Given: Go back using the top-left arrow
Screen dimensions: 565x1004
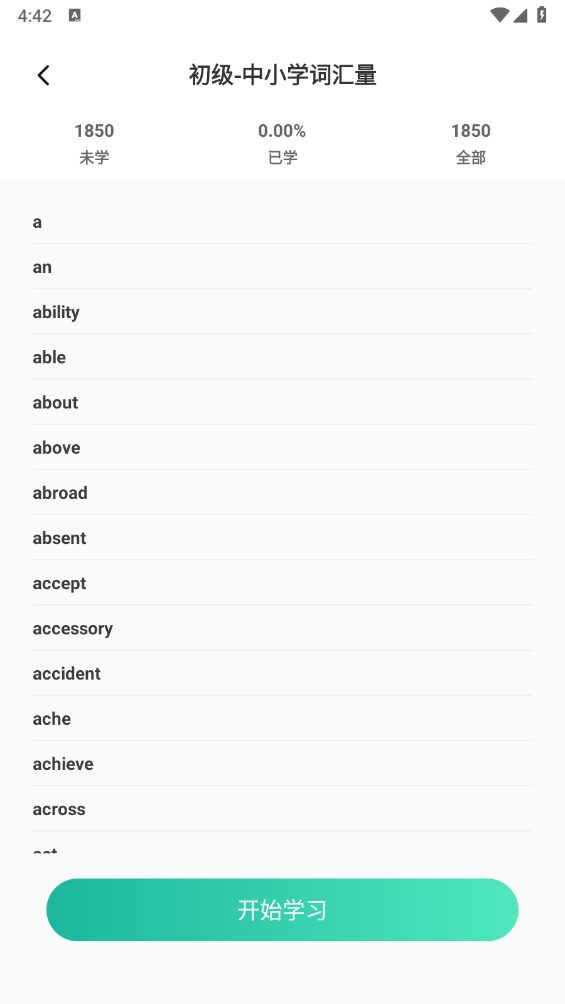Looking at the screenshot, I should click(x=44, y=76).
